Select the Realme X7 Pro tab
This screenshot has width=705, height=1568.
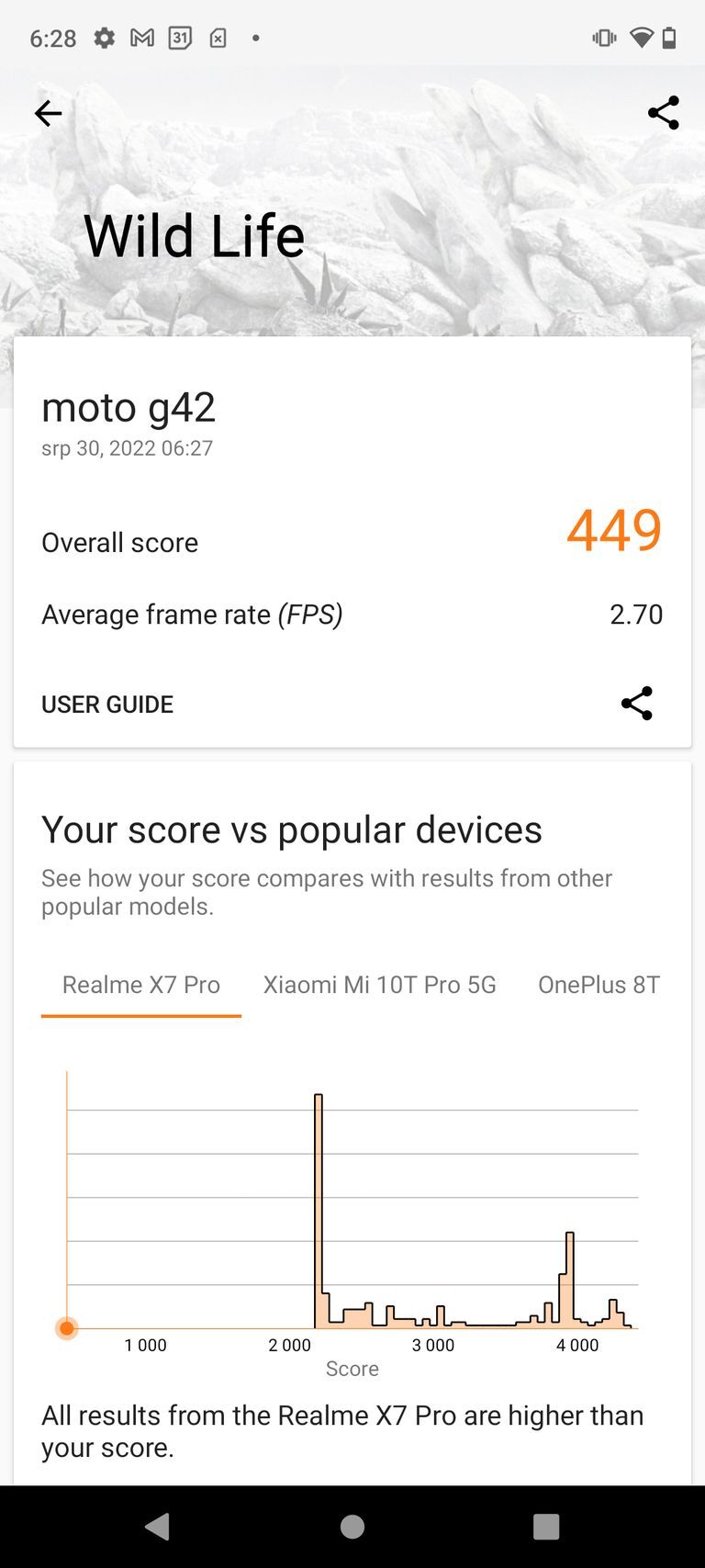pos(141,985)
